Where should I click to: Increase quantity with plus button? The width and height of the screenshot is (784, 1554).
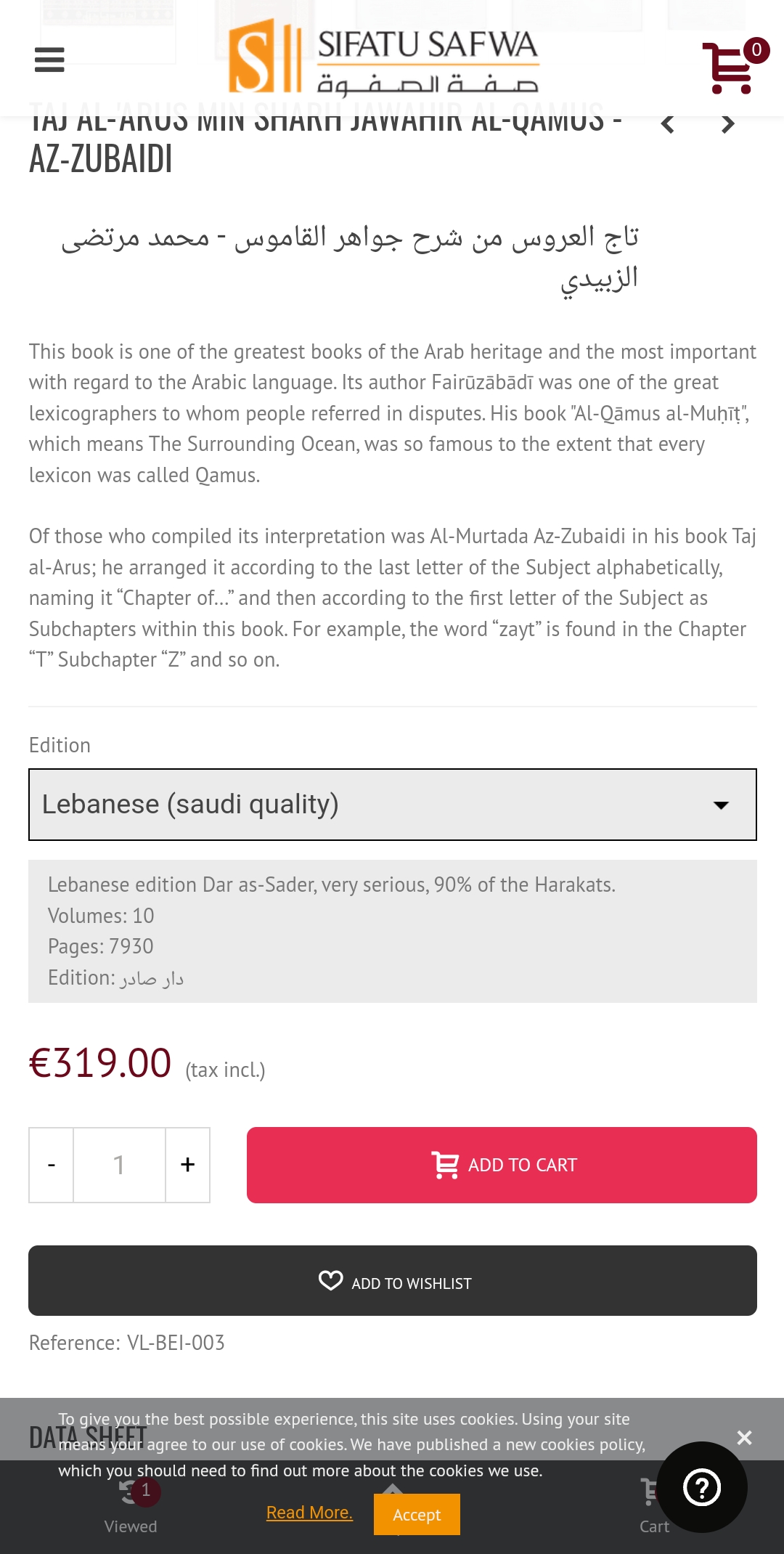tap(187, 1165)
